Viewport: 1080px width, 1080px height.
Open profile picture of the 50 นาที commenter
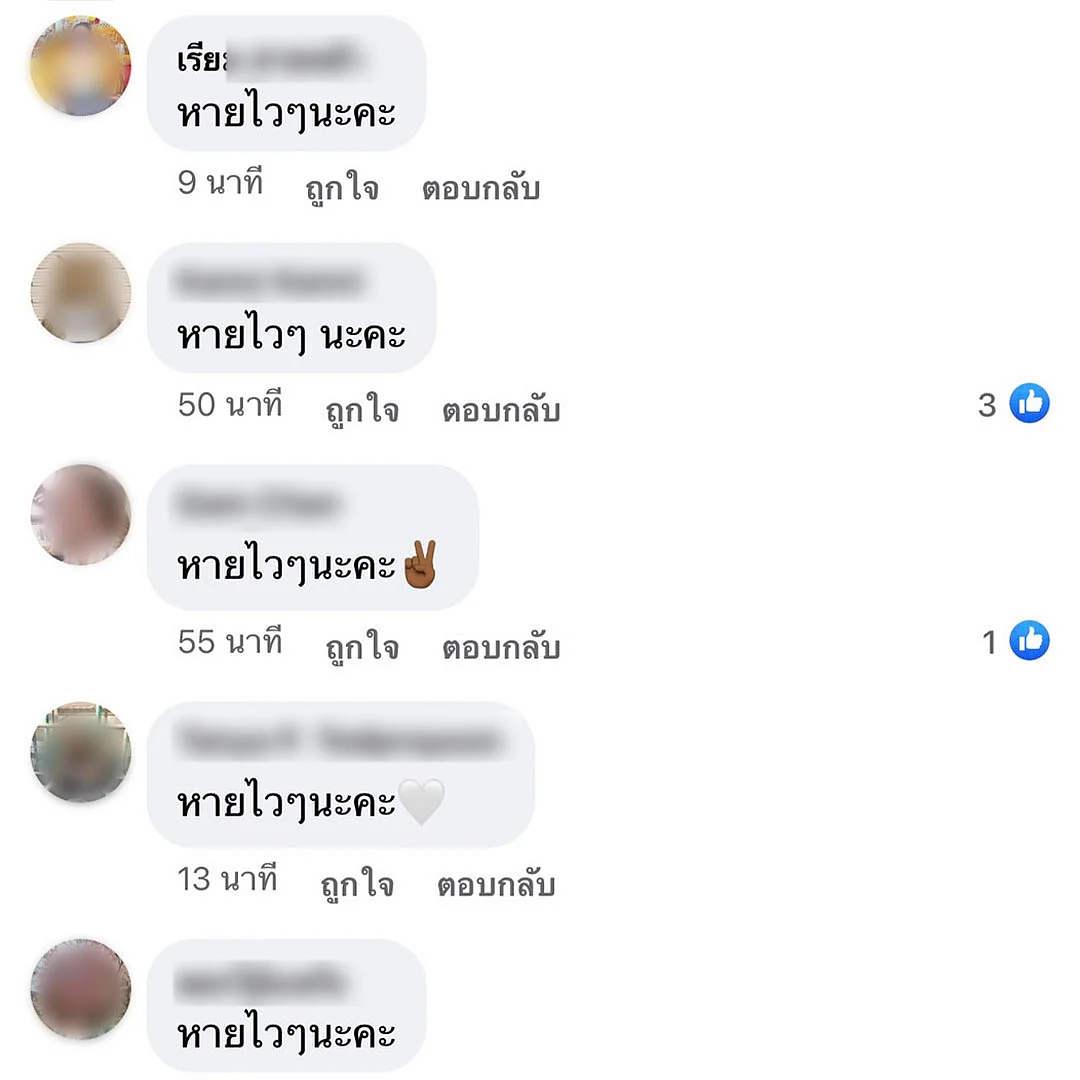(81, 293)
